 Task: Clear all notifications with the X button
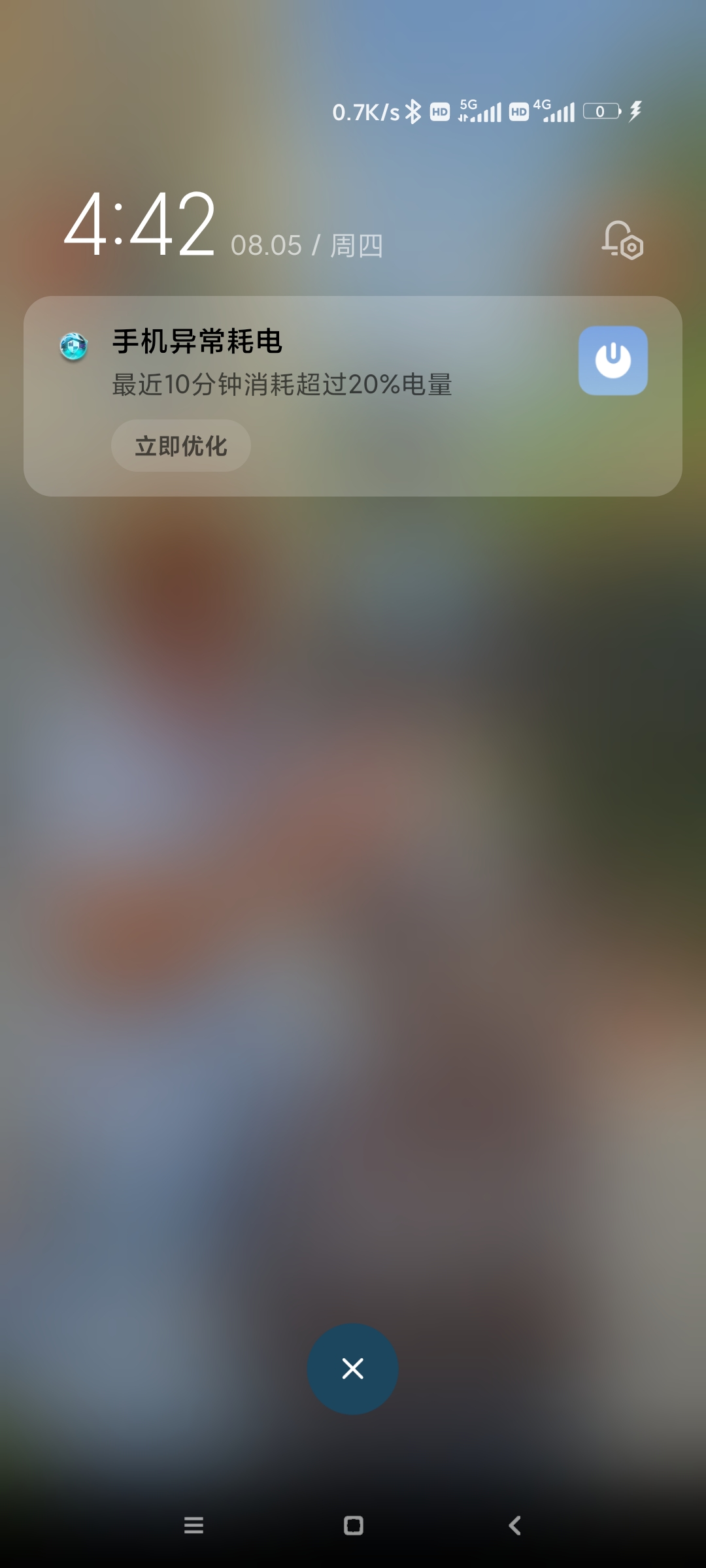pos(353,1369)
